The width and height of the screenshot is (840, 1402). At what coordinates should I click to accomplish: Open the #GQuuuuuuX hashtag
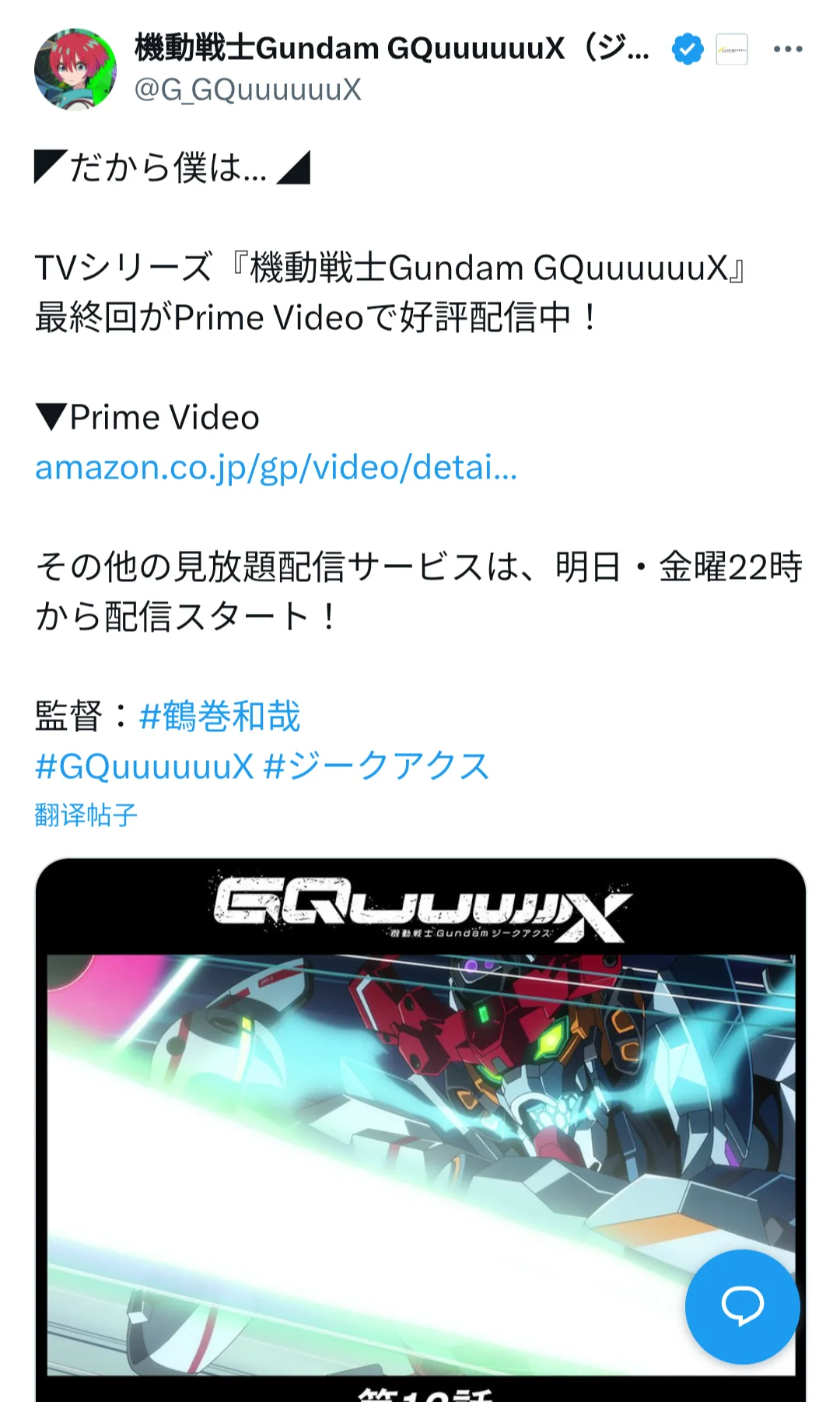point(145,766)
